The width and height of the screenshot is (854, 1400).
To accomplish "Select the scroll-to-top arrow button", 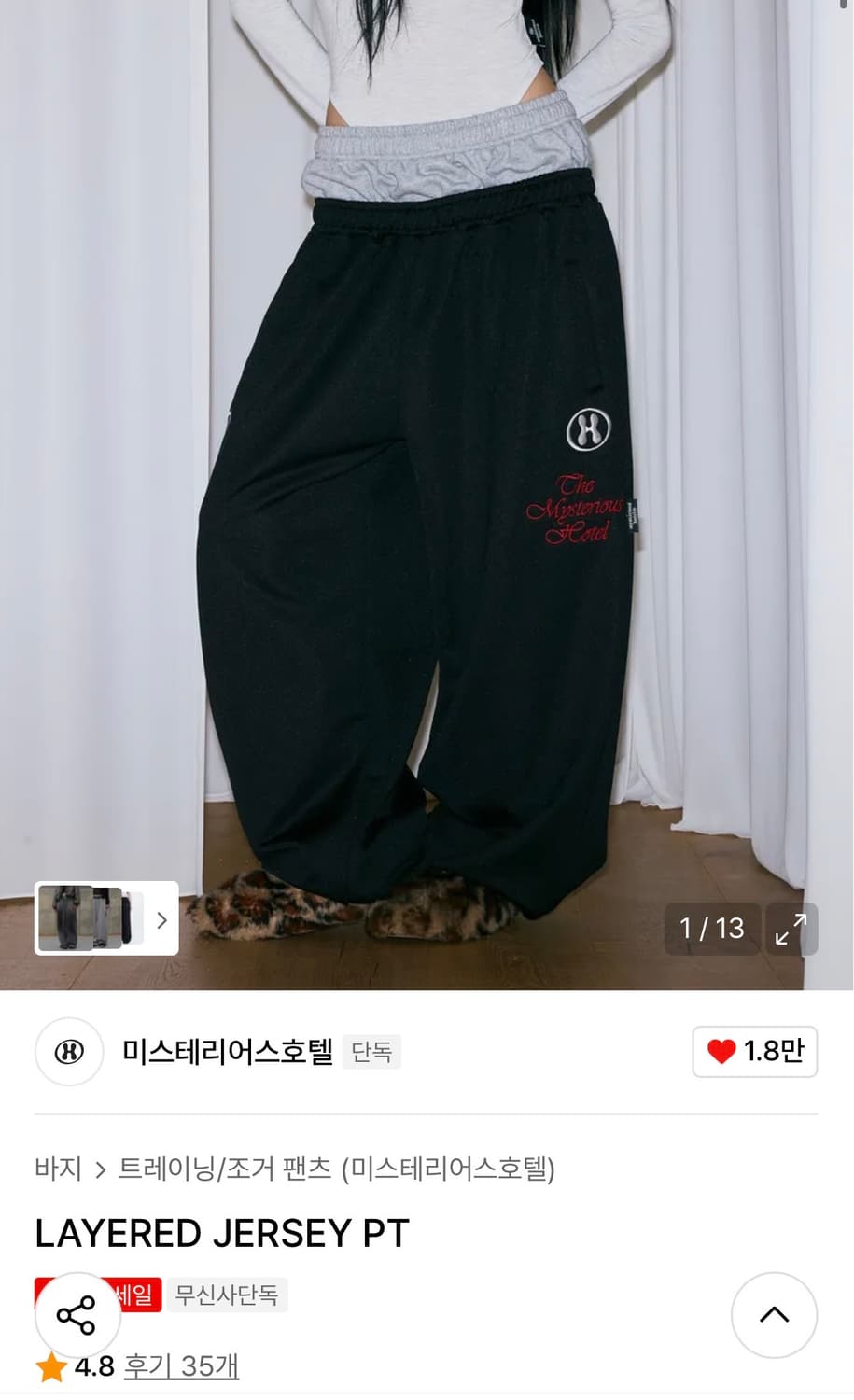I will [x=775, y=1316].
